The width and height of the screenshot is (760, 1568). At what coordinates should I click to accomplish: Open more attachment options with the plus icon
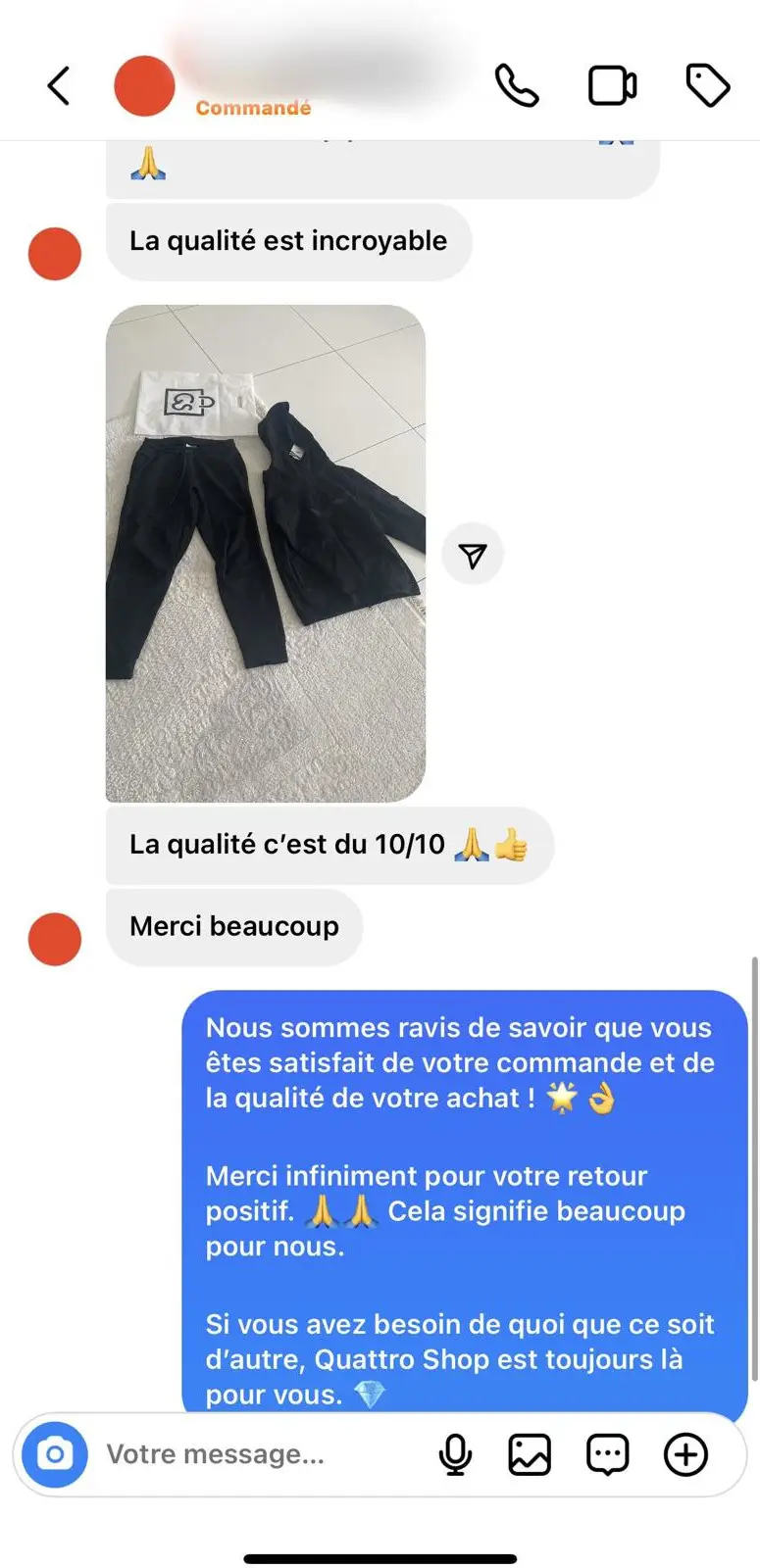pyautogui.click(x=685, y=1455)
